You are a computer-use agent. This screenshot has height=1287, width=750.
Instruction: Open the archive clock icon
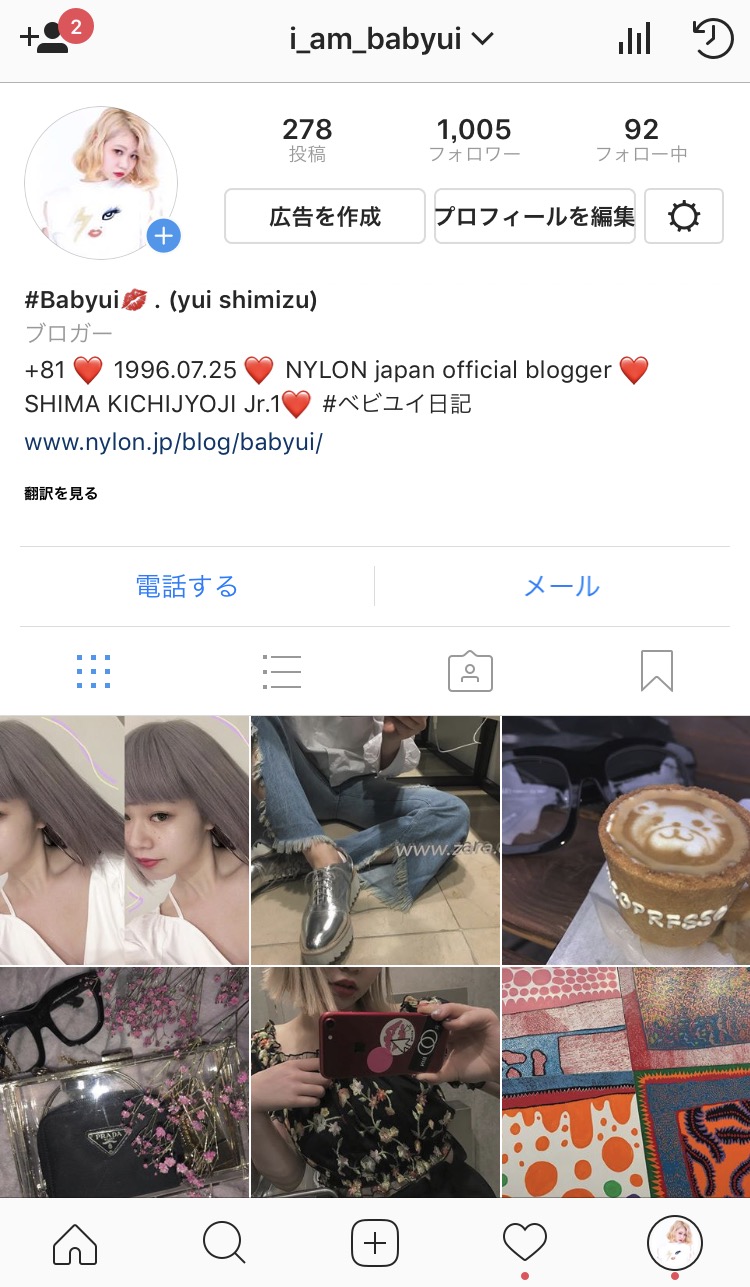[713, 39]
